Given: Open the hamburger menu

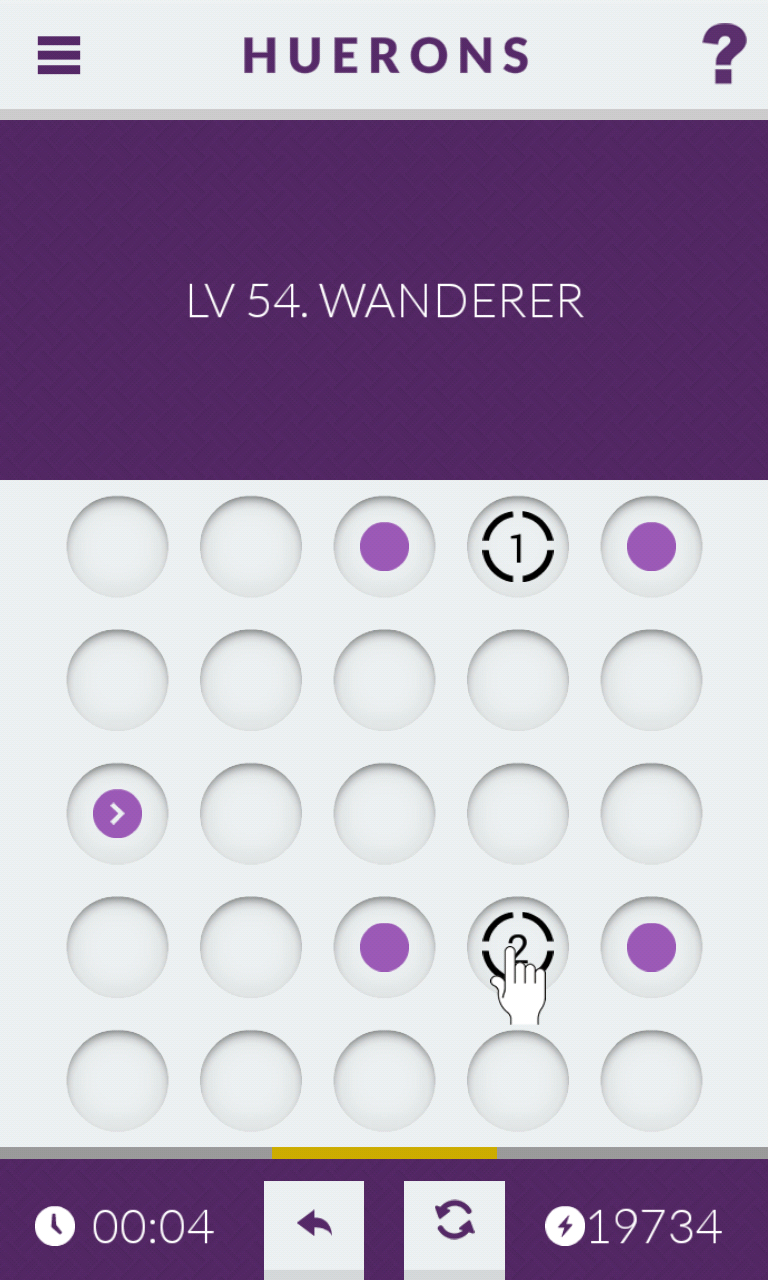Looking at the screenshot, I should (59, 55).
